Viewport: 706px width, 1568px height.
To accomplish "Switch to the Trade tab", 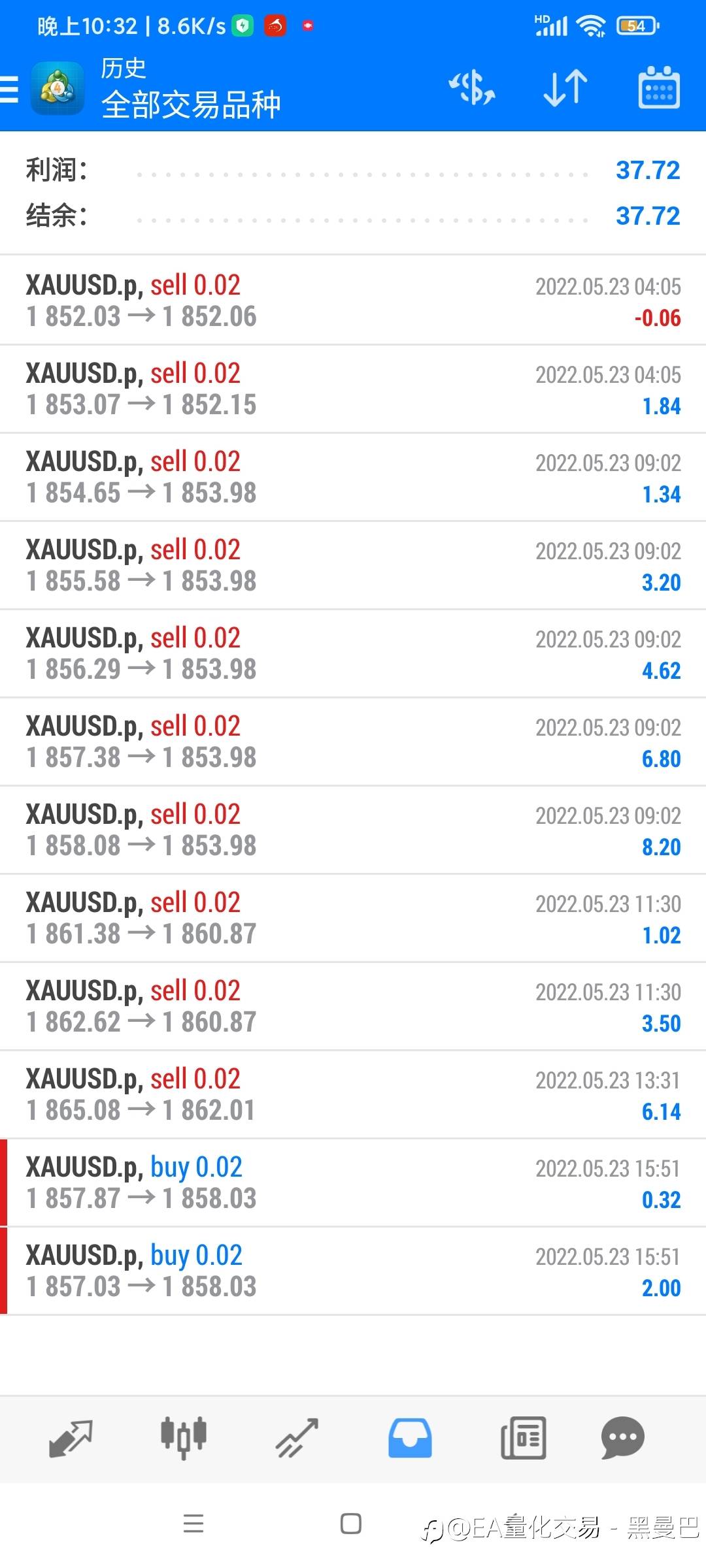I will [x=297, y=1438].
